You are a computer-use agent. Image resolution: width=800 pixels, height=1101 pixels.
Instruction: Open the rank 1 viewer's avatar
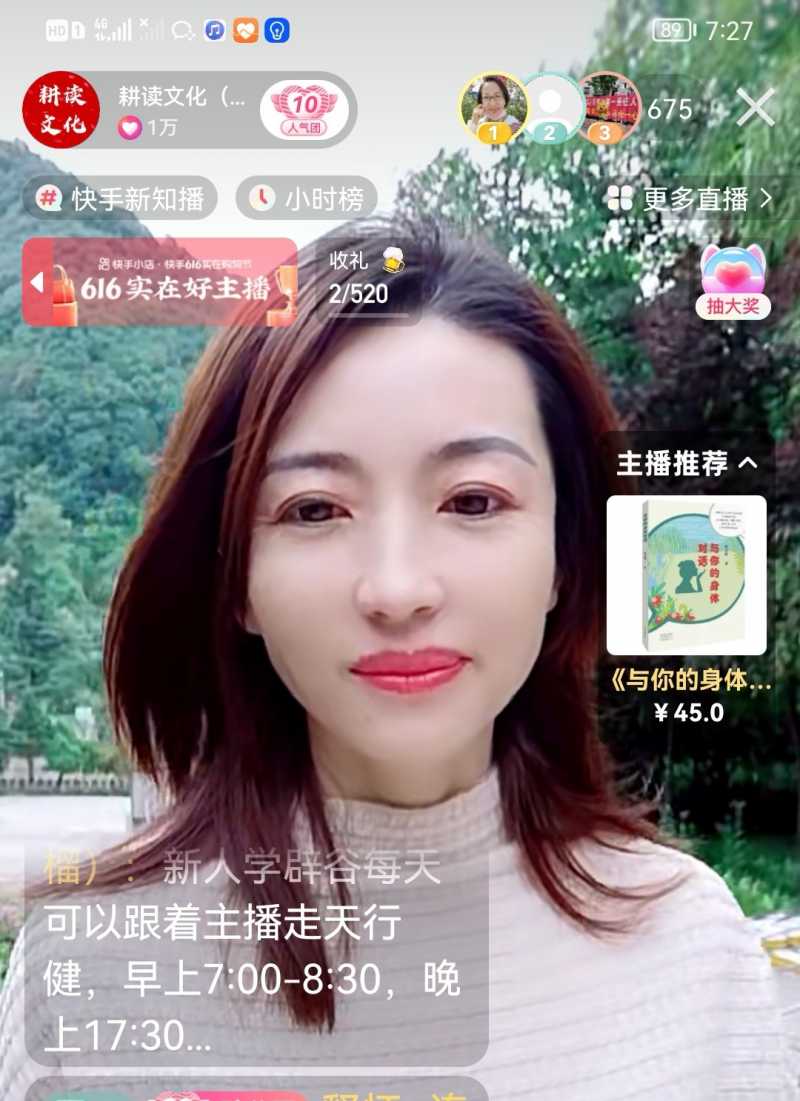point(493,106)
